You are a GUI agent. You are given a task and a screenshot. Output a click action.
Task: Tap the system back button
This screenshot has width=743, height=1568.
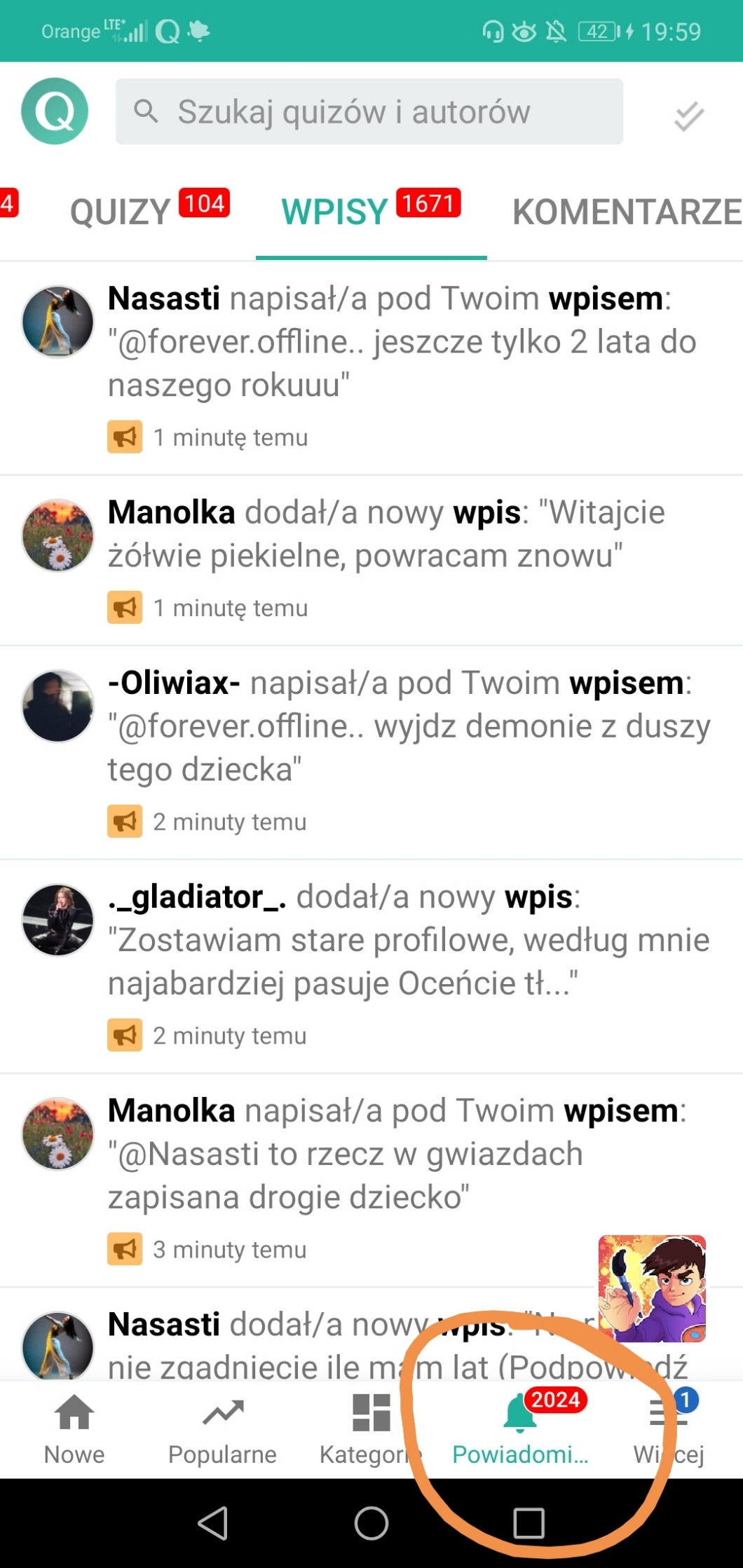tap(212, 1522)
